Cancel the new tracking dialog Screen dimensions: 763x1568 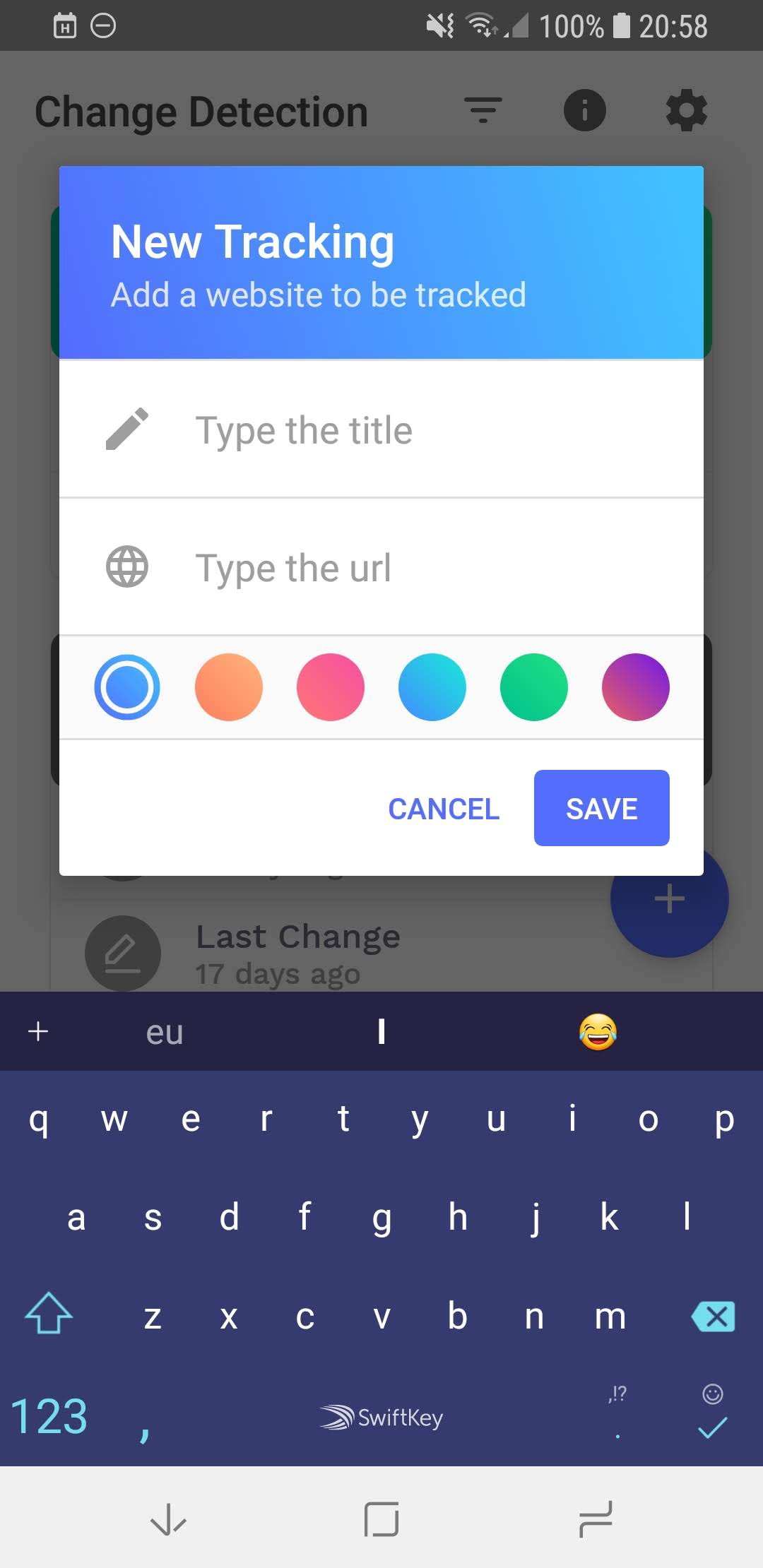tap(444, 809)
